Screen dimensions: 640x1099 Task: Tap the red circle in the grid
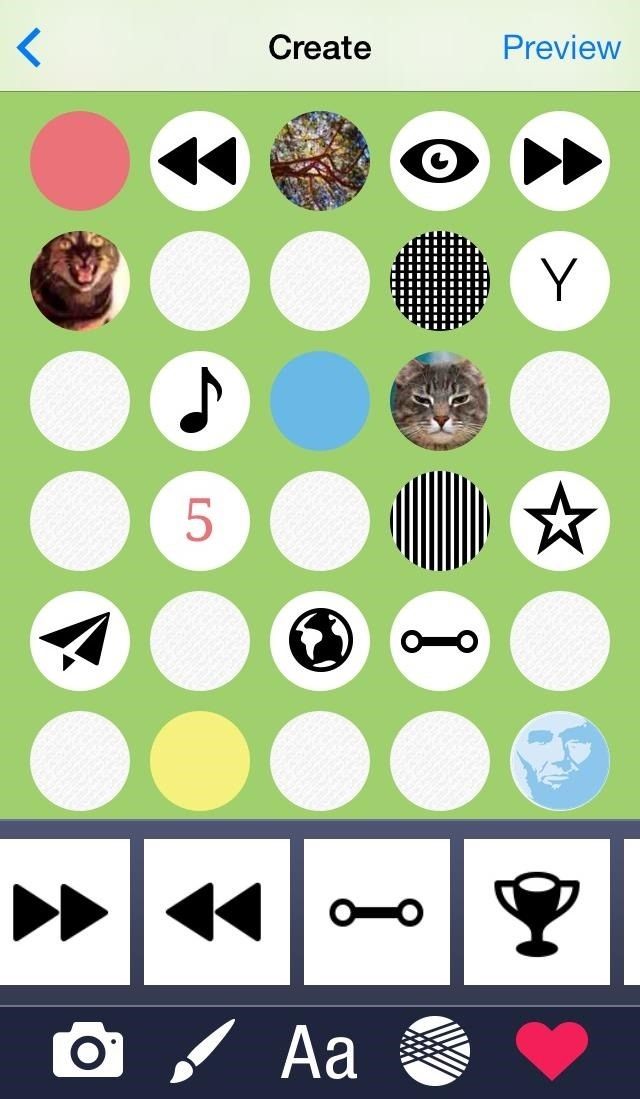(x=80, y=161)
